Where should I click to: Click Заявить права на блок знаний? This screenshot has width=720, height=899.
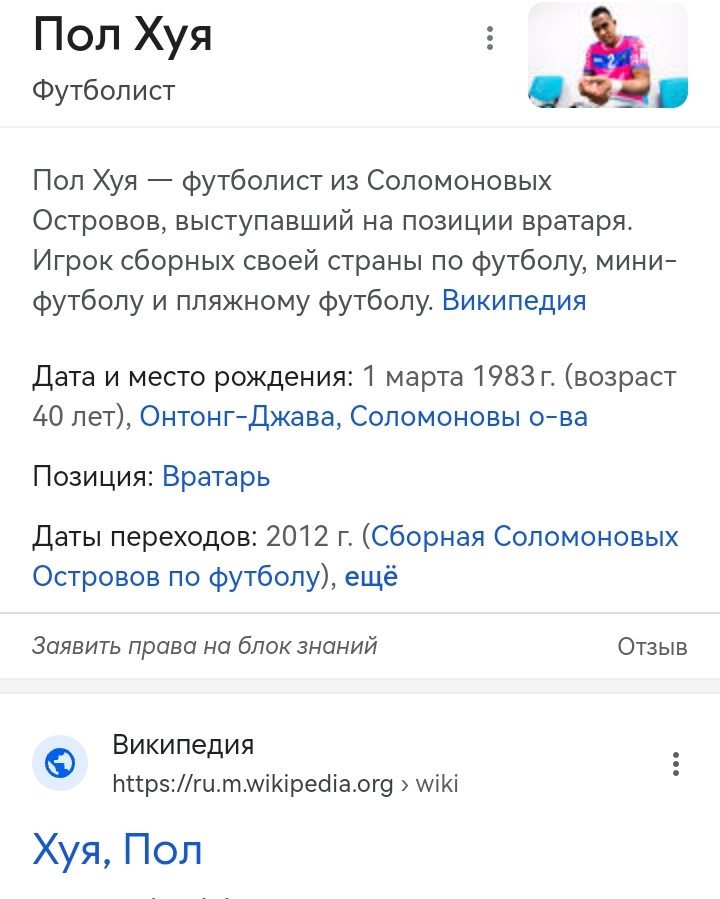click(204, 646)
